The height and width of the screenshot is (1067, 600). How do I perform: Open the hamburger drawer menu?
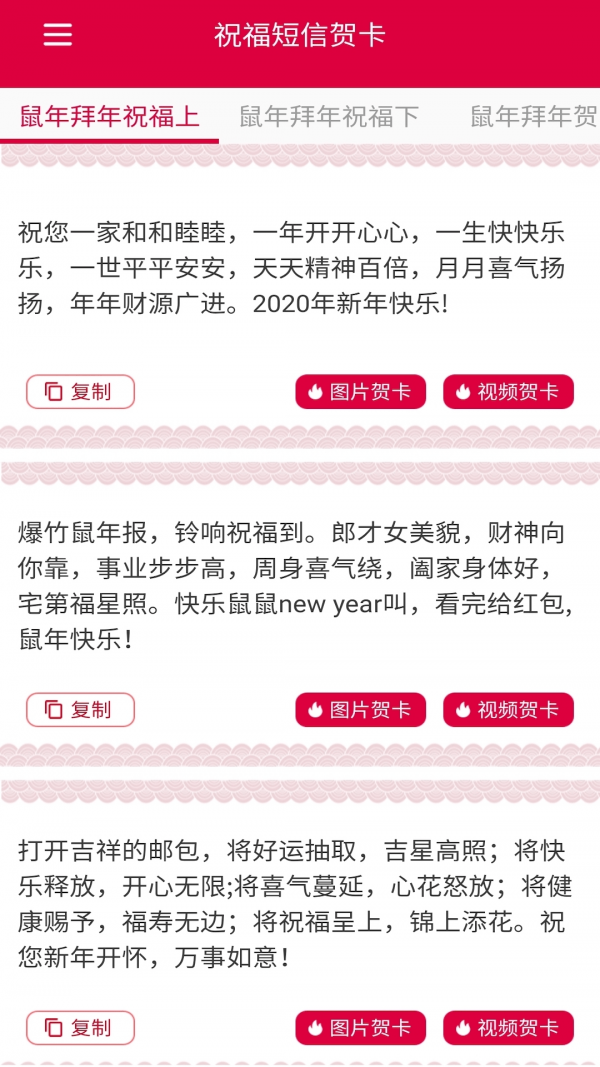[x=58, y=35]
